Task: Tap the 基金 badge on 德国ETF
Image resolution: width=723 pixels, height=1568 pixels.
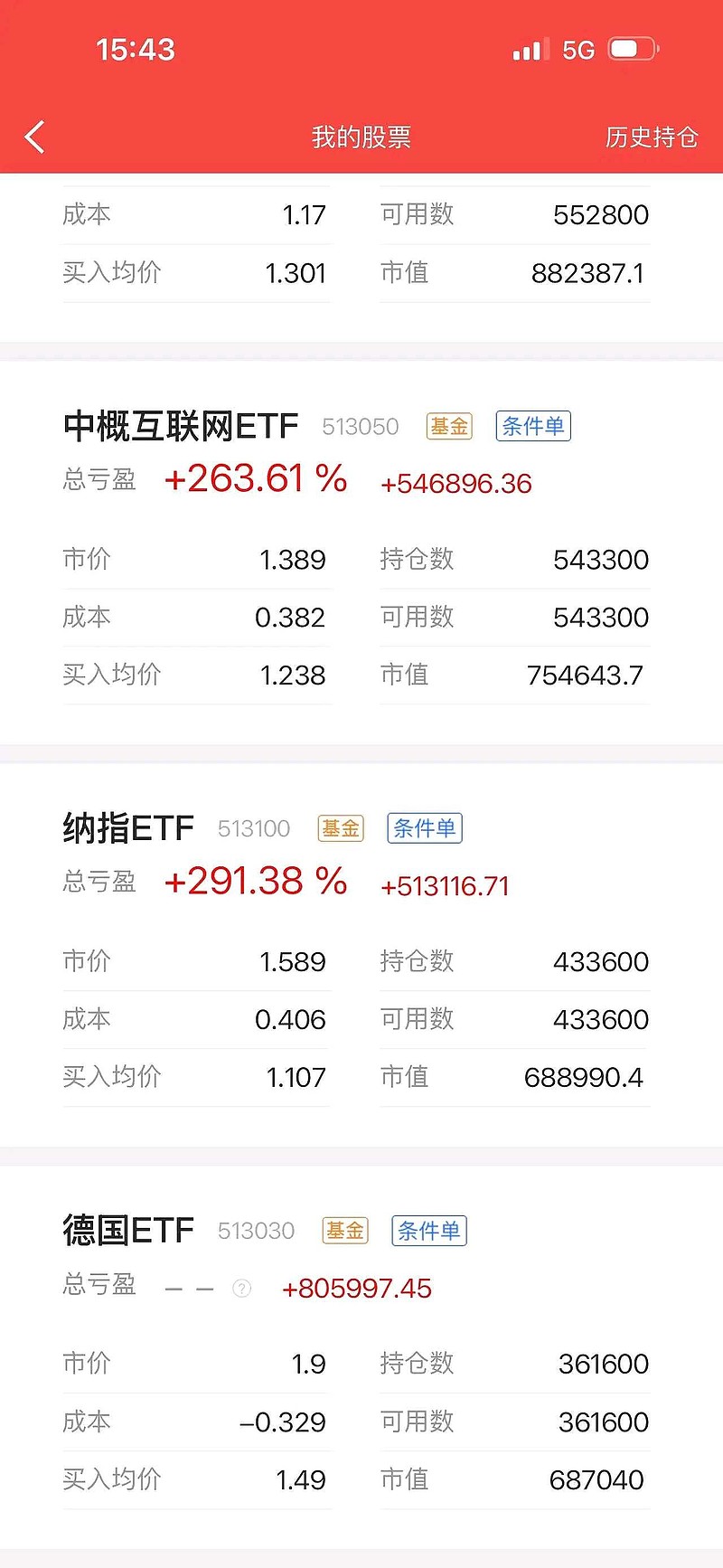Action: pyautogui.click(x=344, y=1231)
